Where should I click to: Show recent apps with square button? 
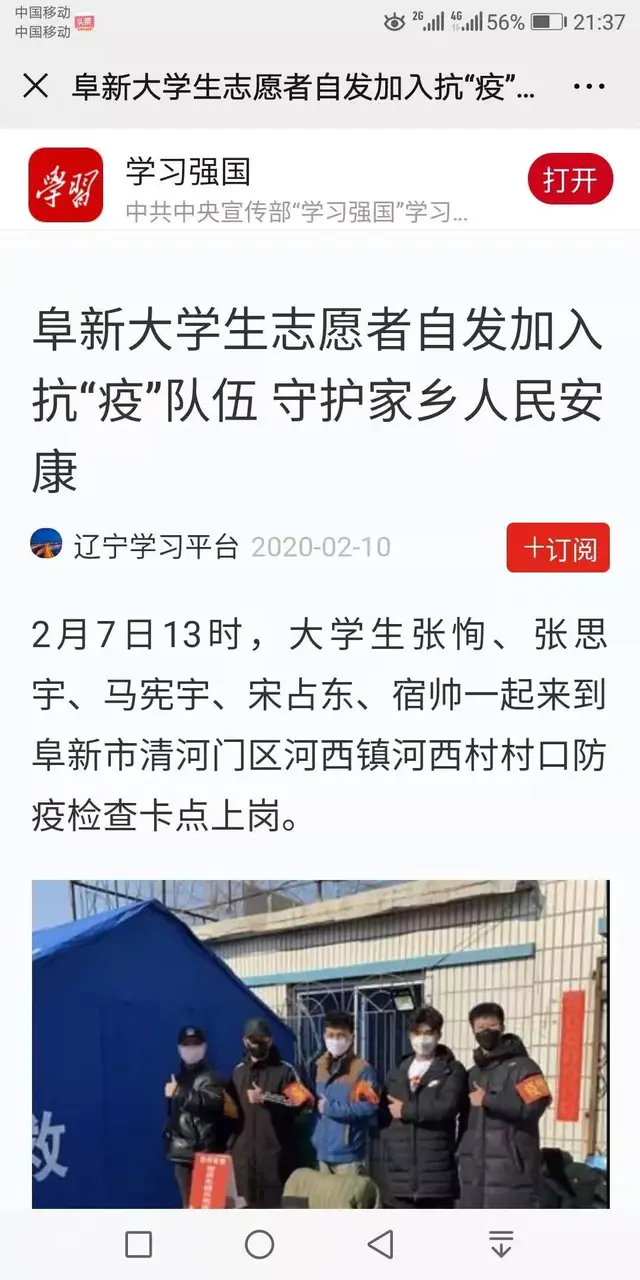(139, 1244)
